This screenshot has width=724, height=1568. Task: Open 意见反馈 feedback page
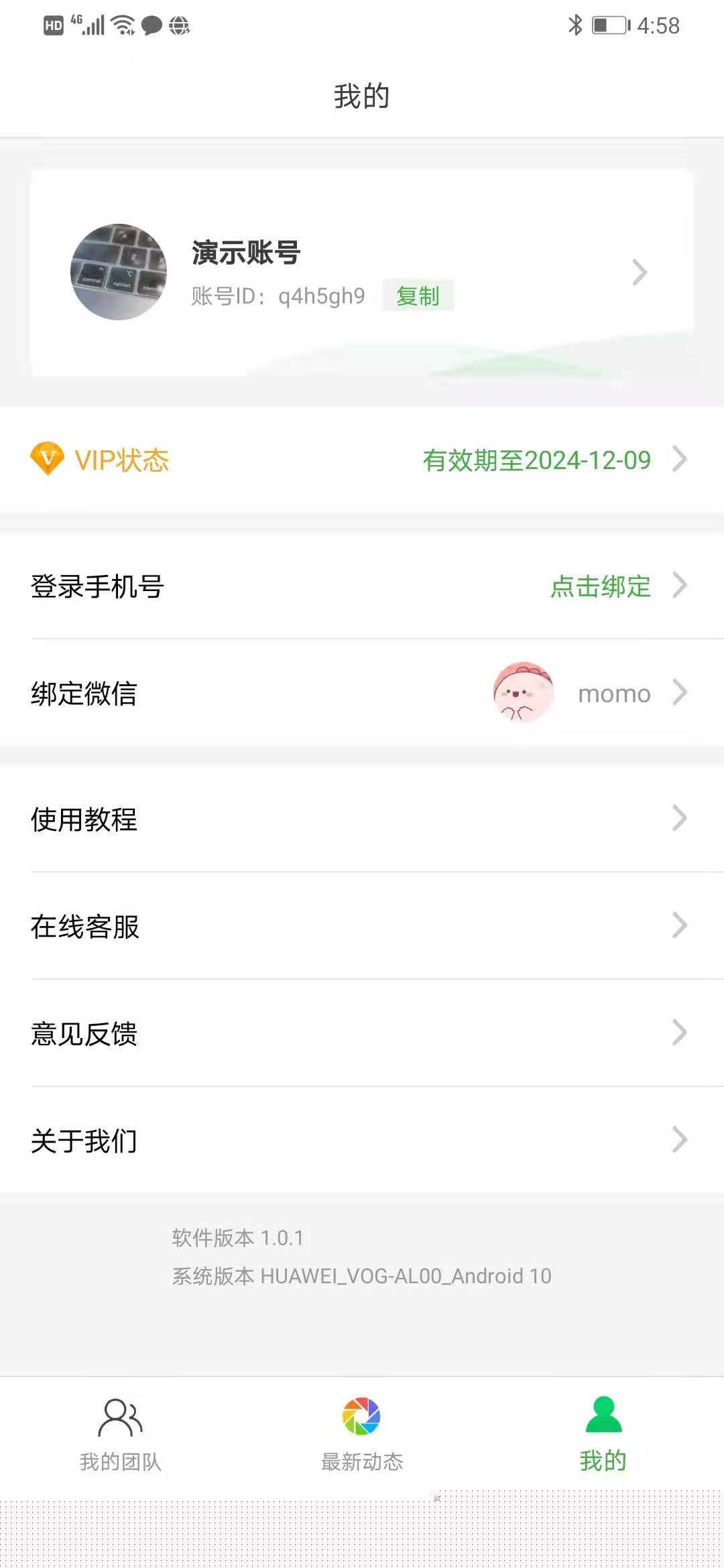click(x=362, y=1033)
